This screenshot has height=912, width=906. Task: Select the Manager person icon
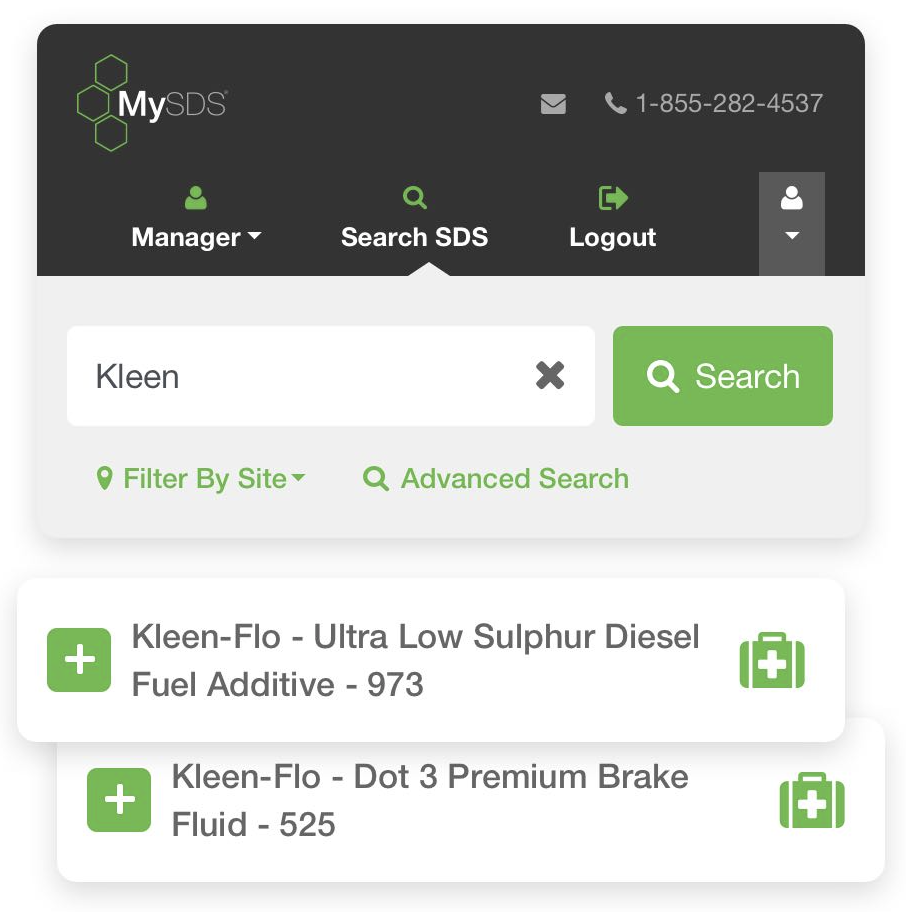pyautogui.click(x=195, y=198)
